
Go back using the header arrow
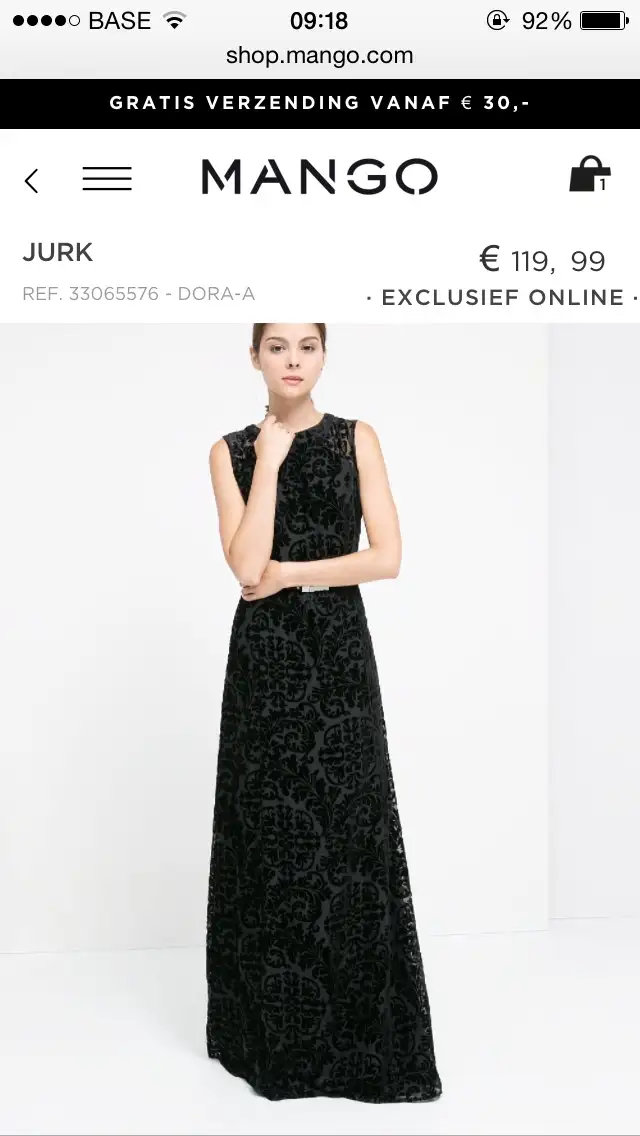[32, 180]
